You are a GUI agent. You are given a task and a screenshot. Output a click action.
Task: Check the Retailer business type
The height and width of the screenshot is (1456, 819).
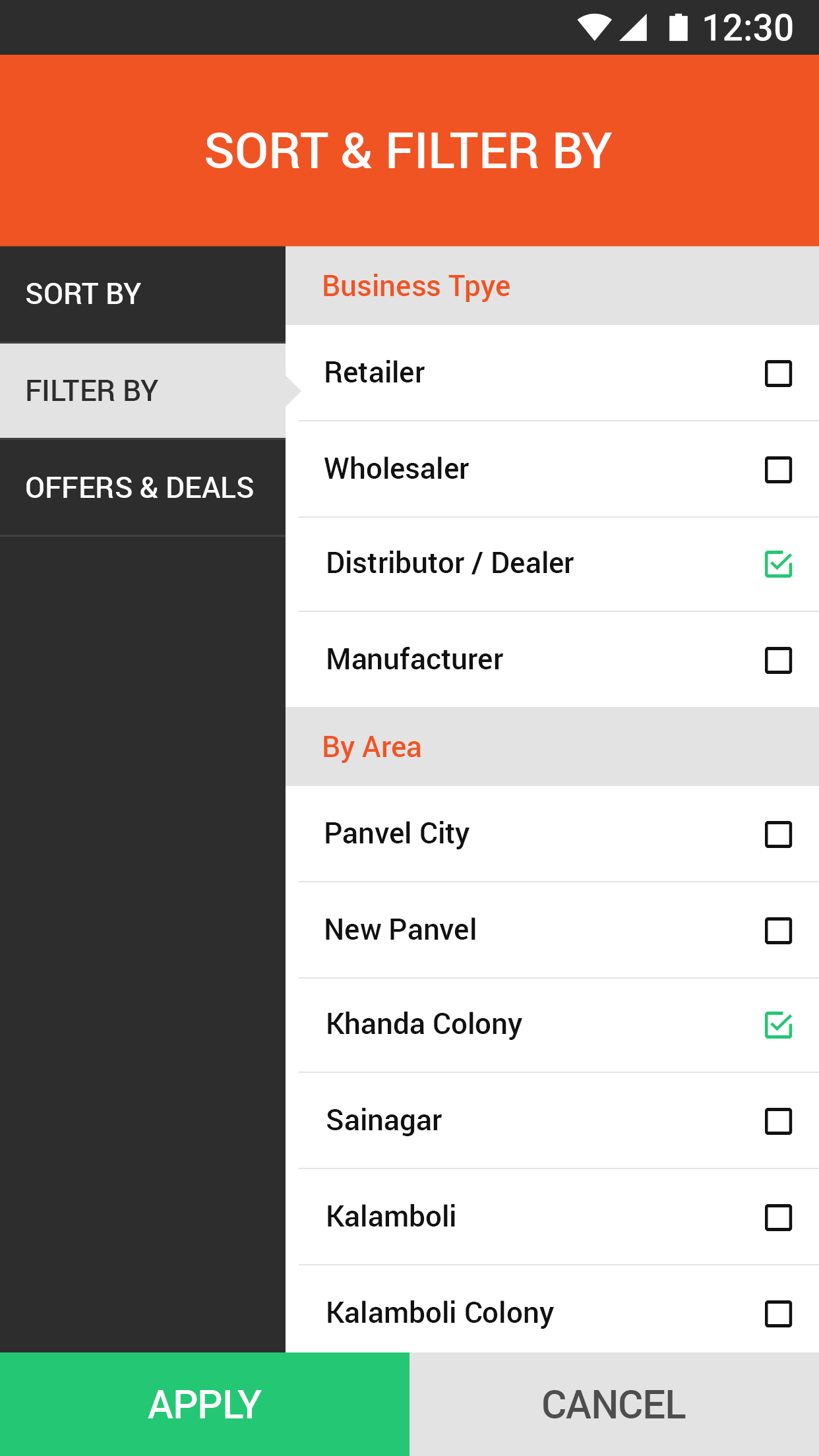(x=778, y=373)
